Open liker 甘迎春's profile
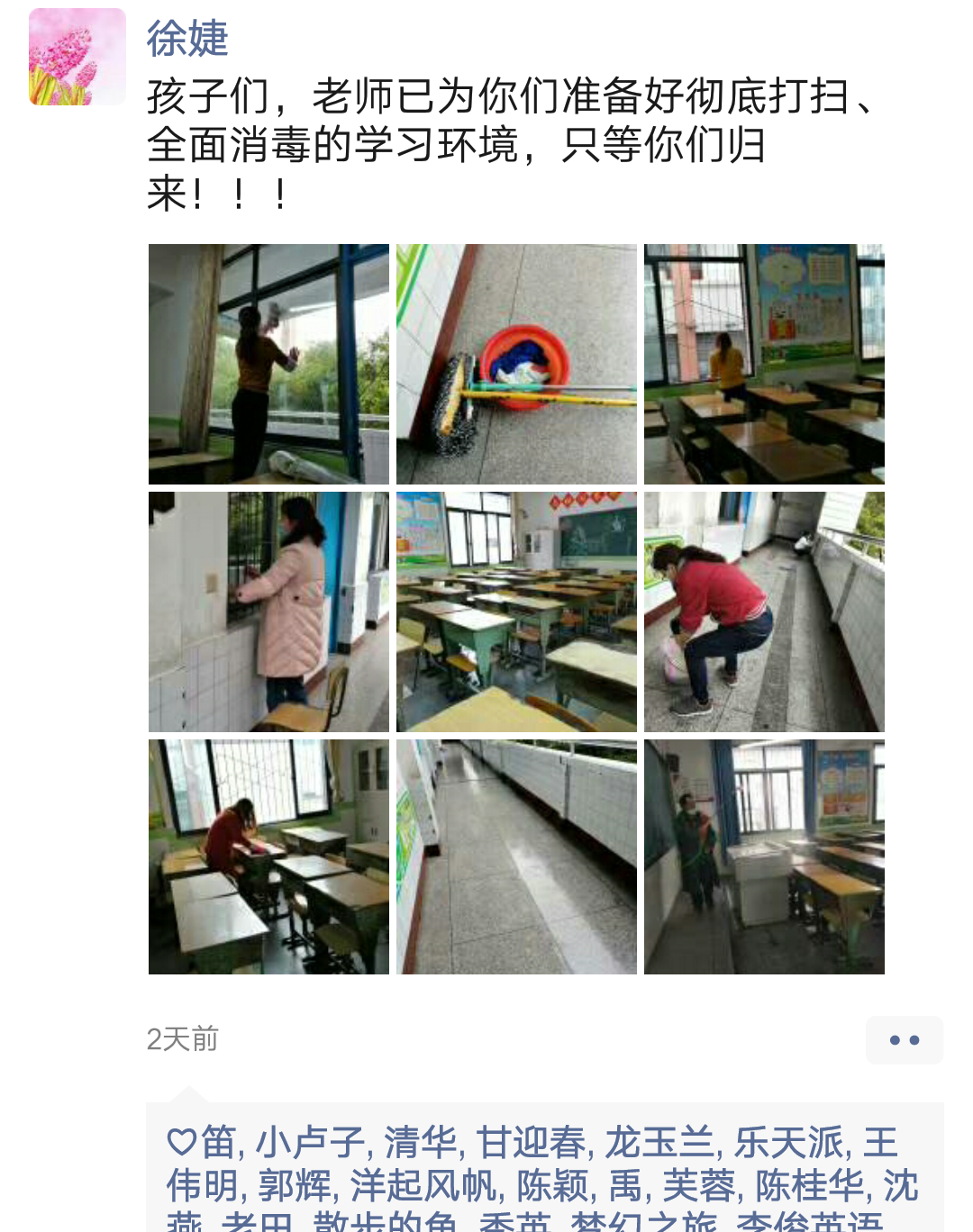The image size is (973, 1232). pyautogui.click(x=531, y=1142)
